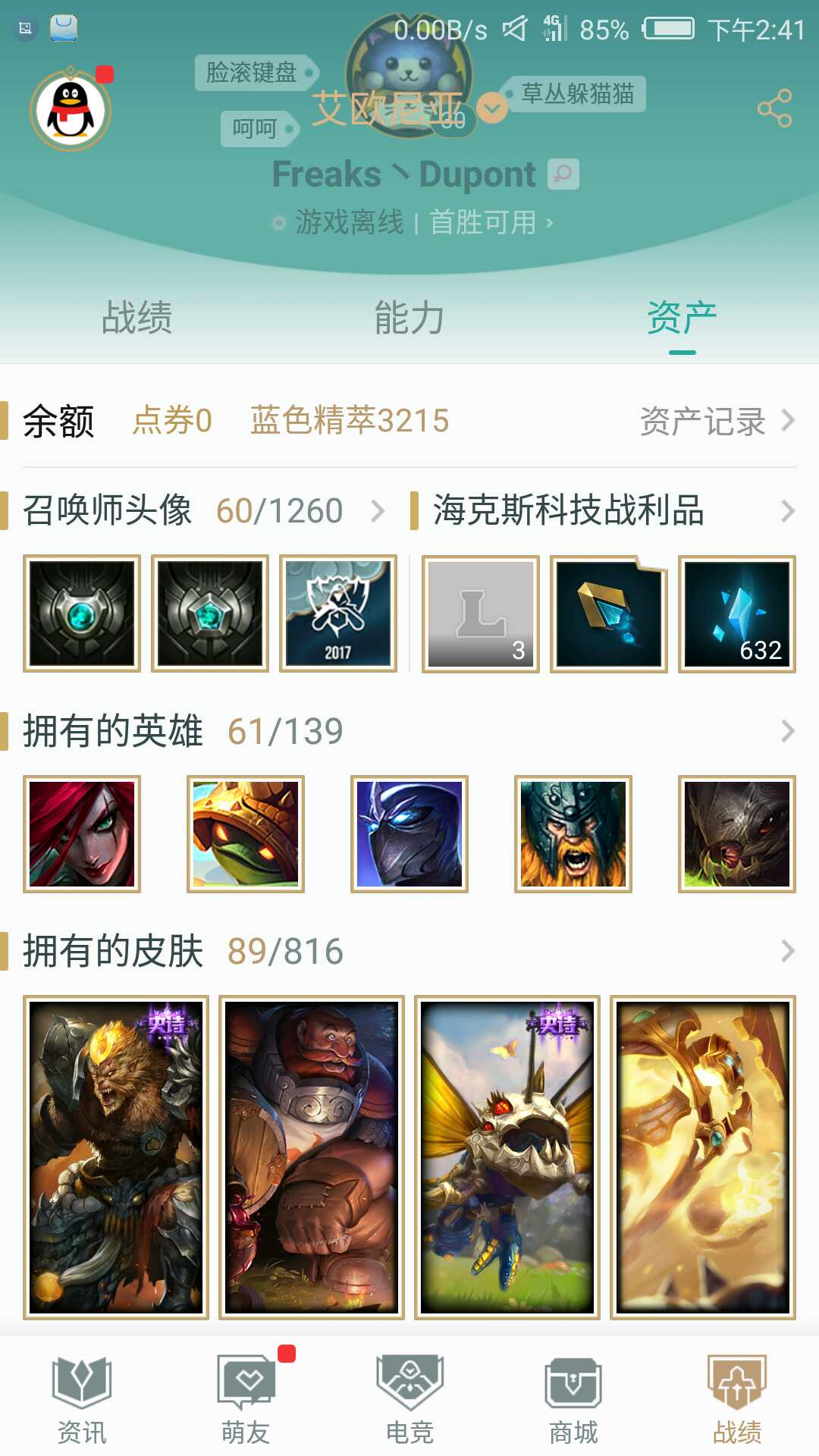Image resolution: width=819 pixels, height=1456 pixels.
Task: Open the red-haired champion portrait
Action: [x=82, y=833]
